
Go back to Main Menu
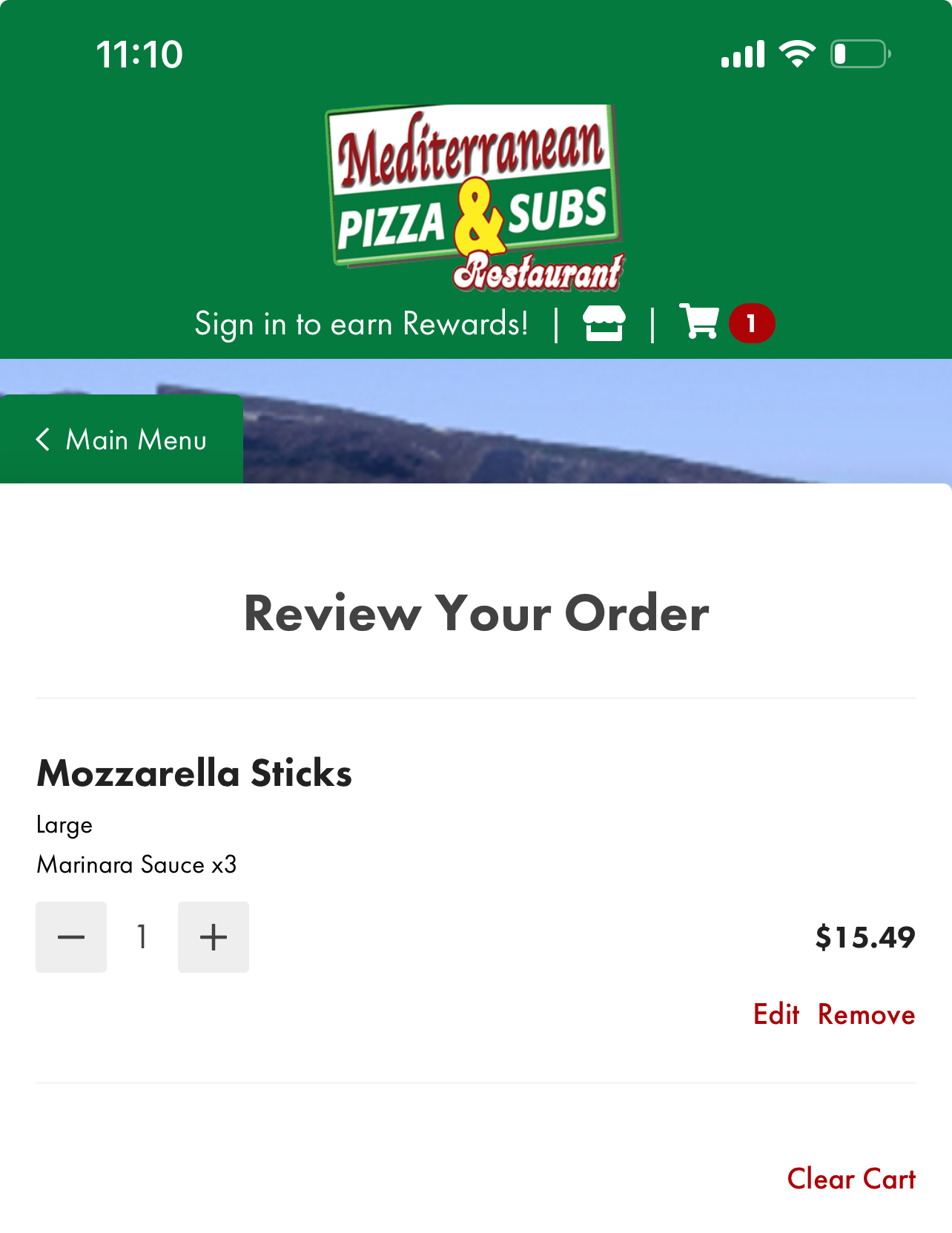[x=122, y=440]
